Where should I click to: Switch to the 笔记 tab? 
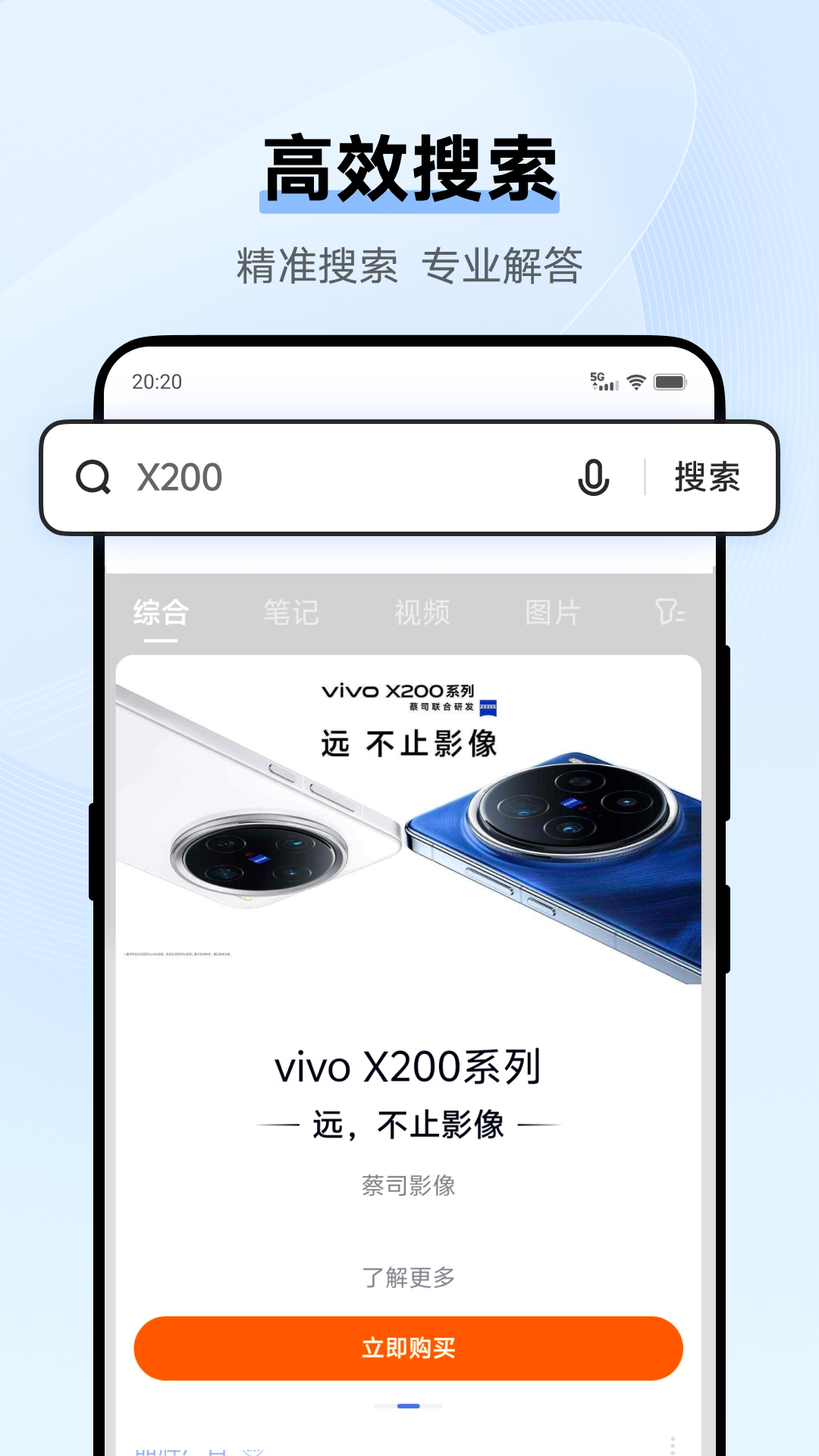coord(292,613)
